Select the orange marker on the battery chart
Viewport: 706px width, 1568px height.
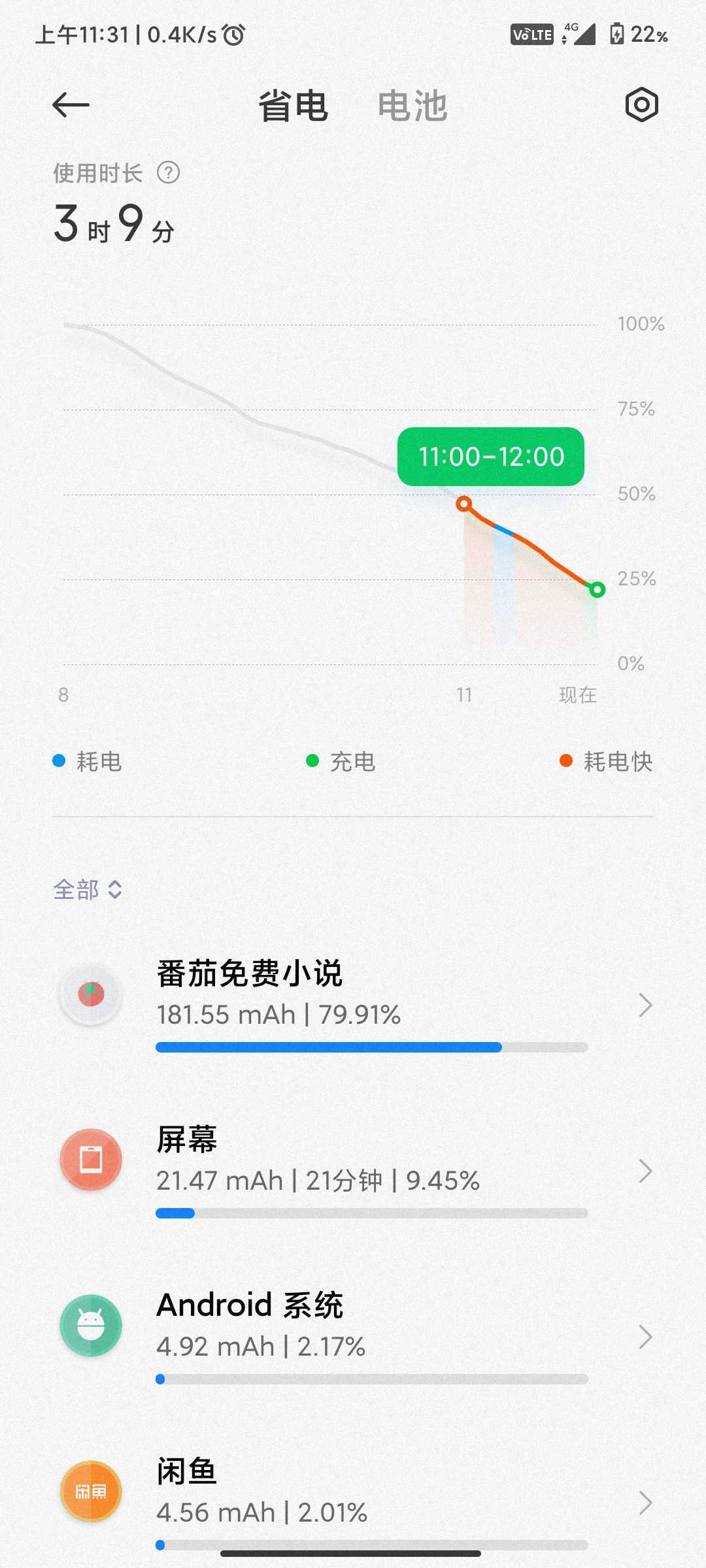coord(463,504)
